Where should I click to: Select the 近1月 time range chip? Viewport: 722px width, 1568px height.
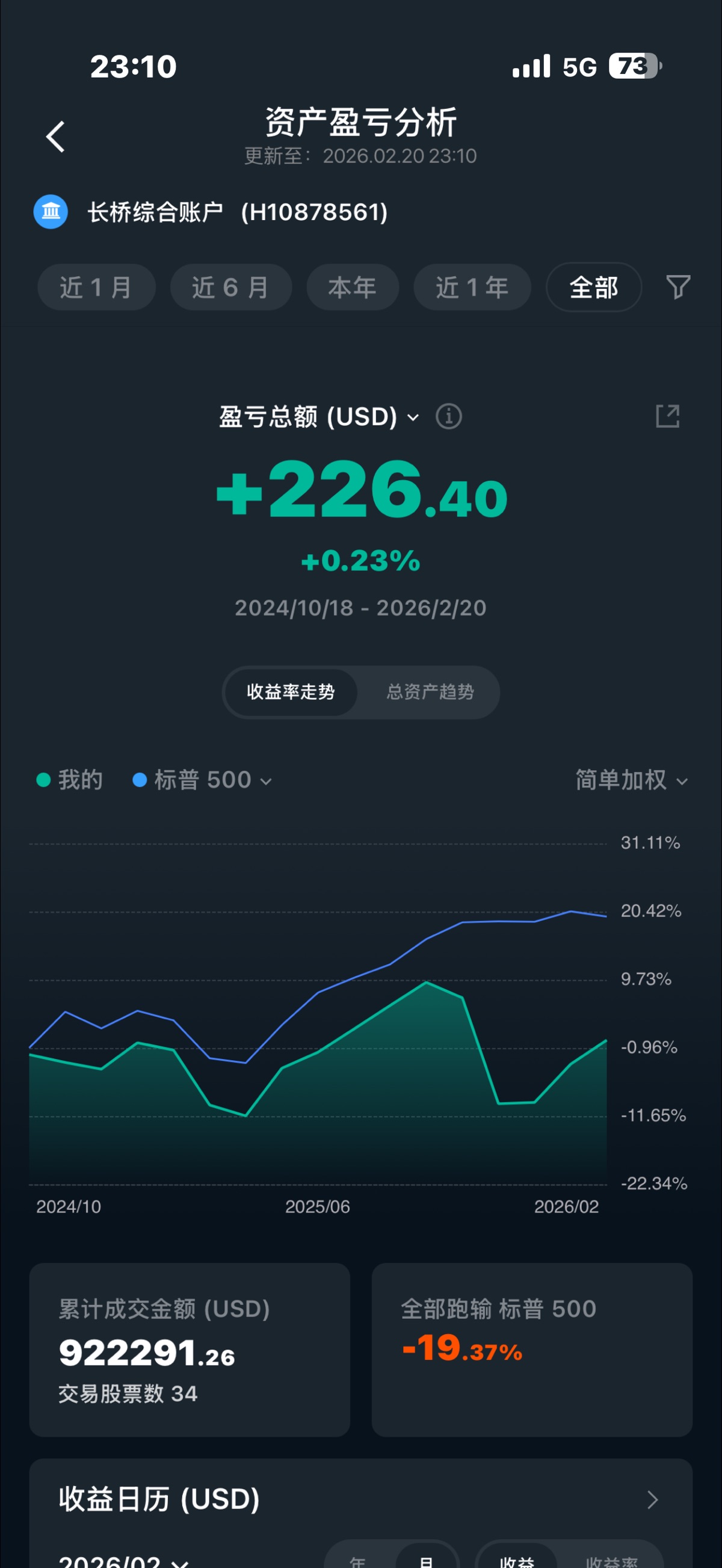[x=96, y=287]
